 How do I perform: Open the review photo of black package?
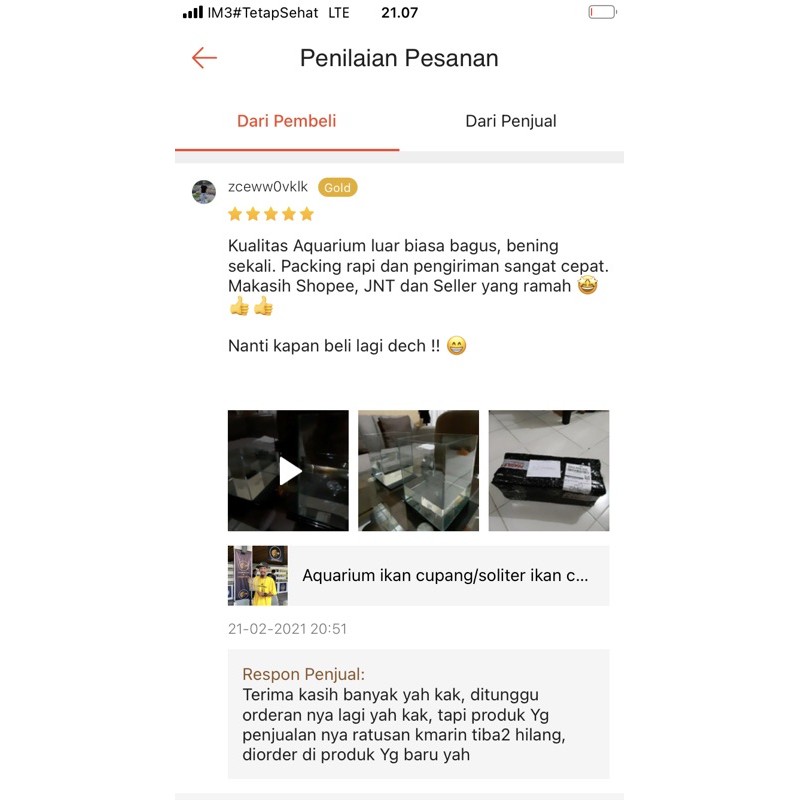[548, 470]
